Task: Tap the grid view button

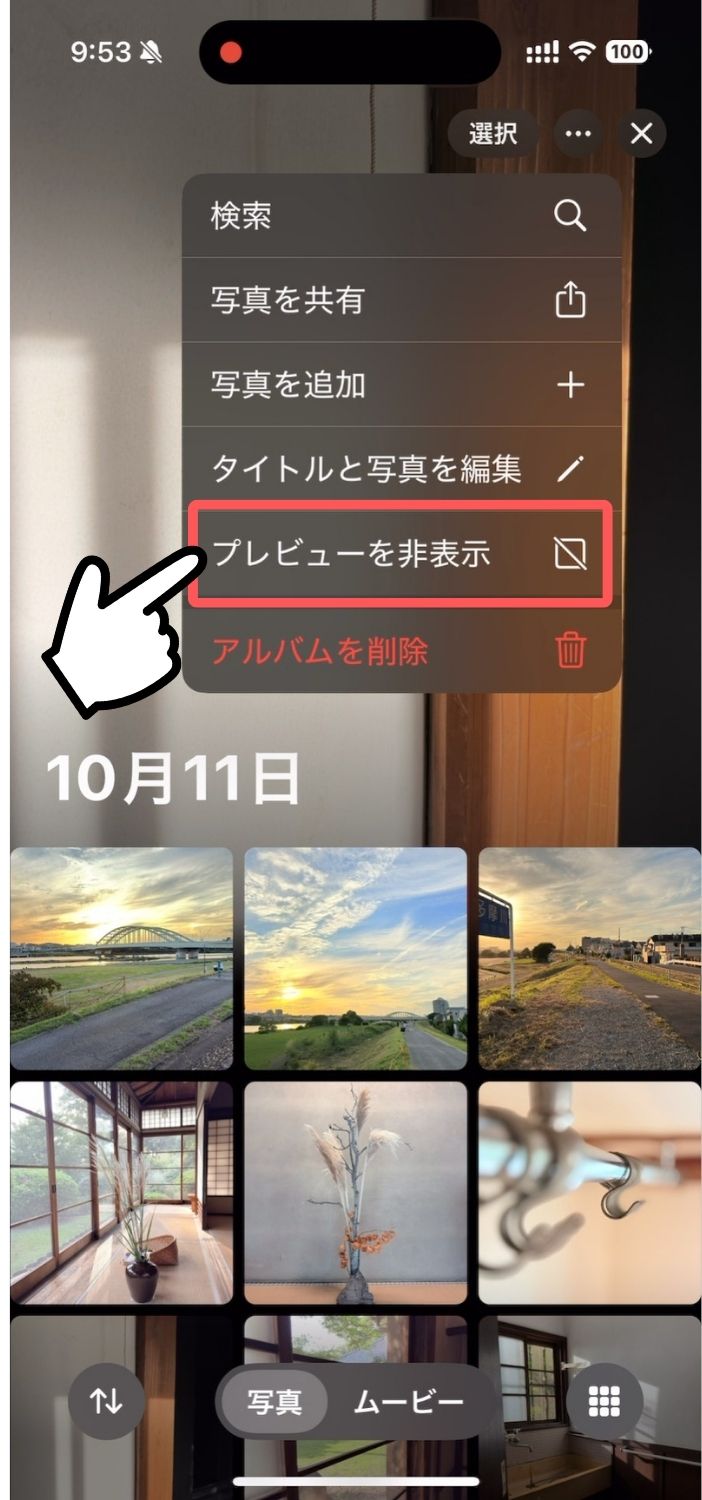Action: (x=604, y=1401)
